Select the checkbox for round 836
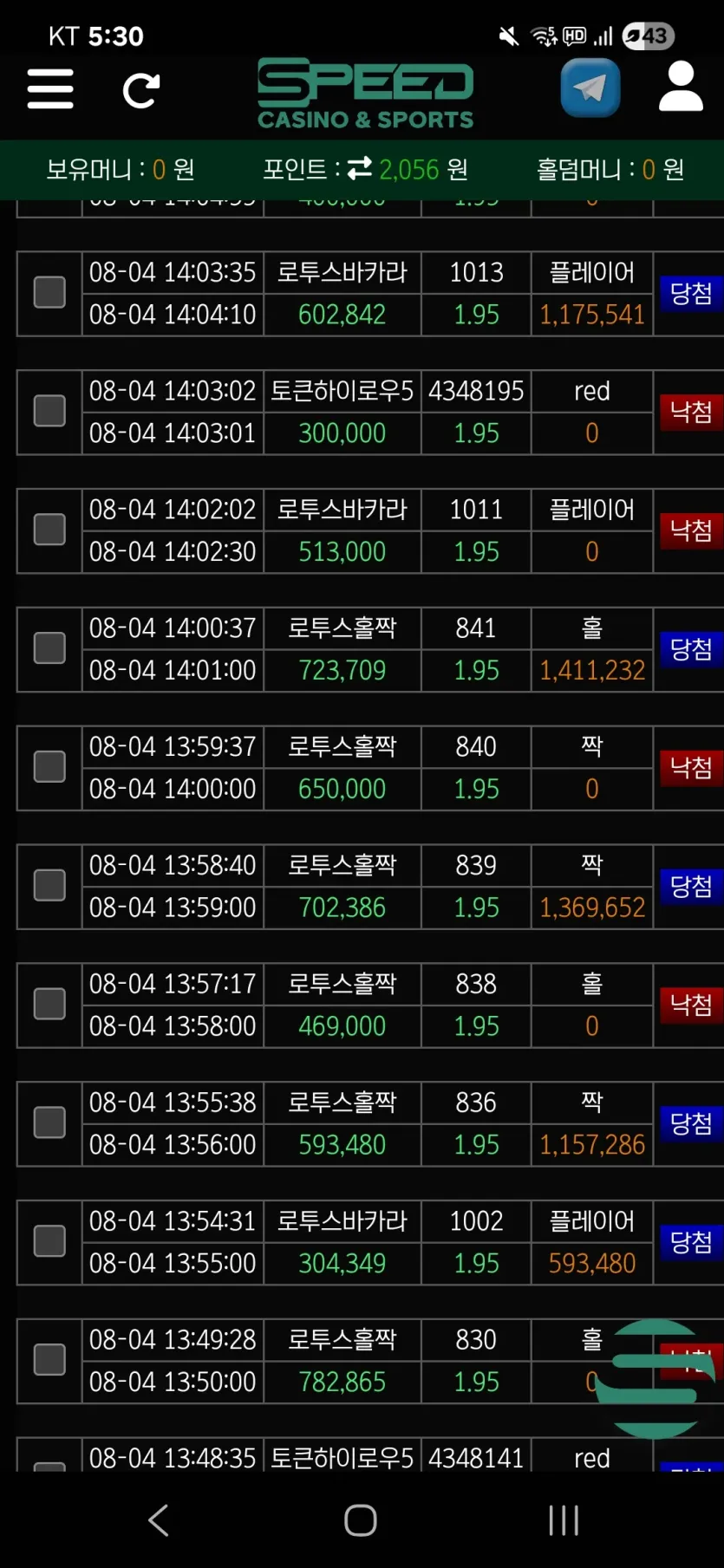The width and height of the screenshot is (724, 1568). click(x=49, y=1123)
